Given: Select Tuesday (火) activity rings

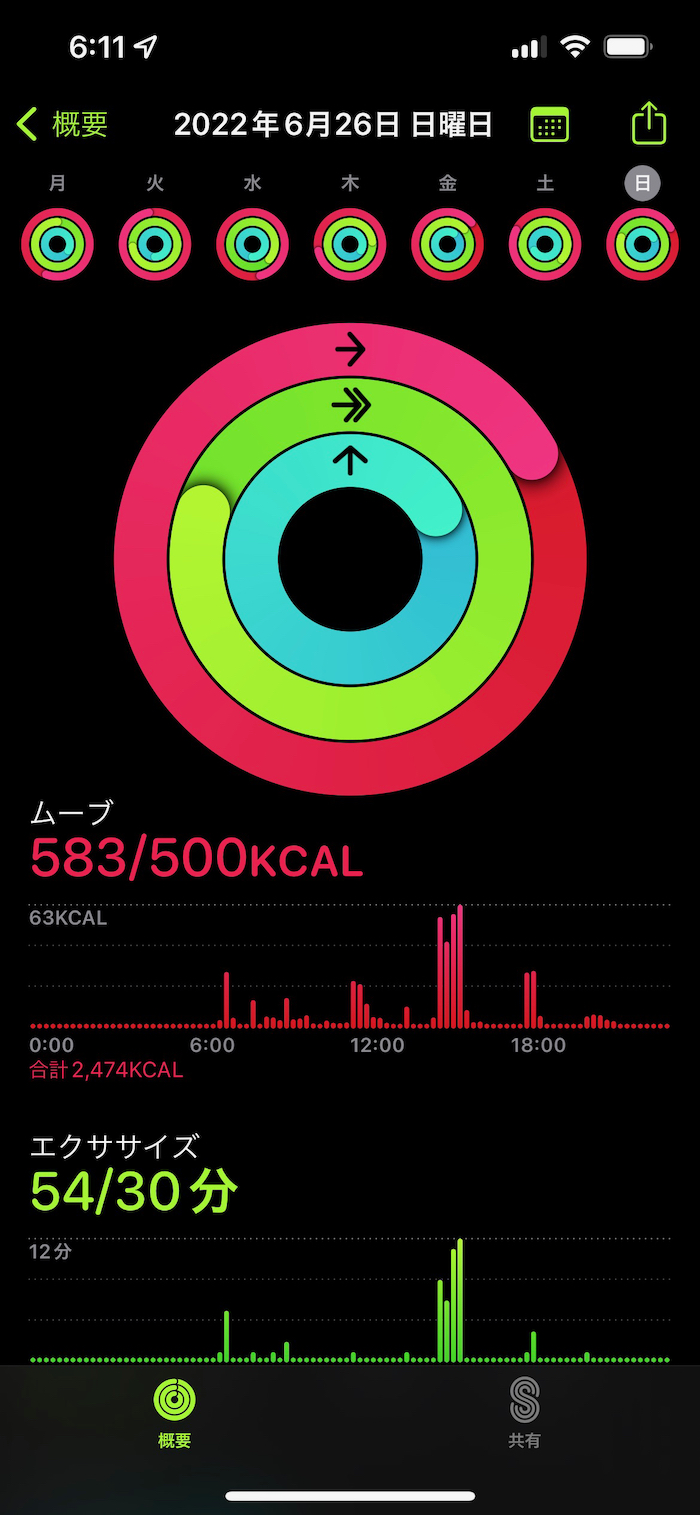Looking at the screenshot, I should coord(155,244).
